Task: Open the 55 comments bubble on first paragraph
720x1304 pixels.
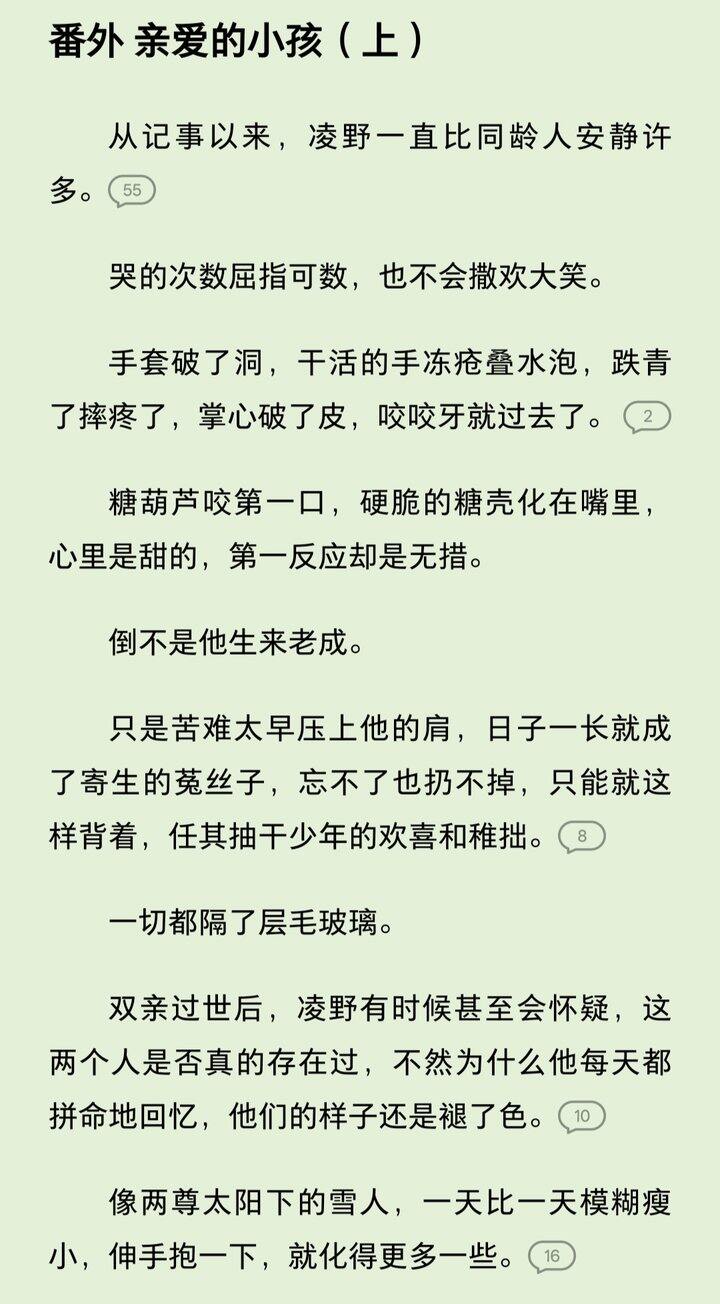Action: click(x=131, y=190)
